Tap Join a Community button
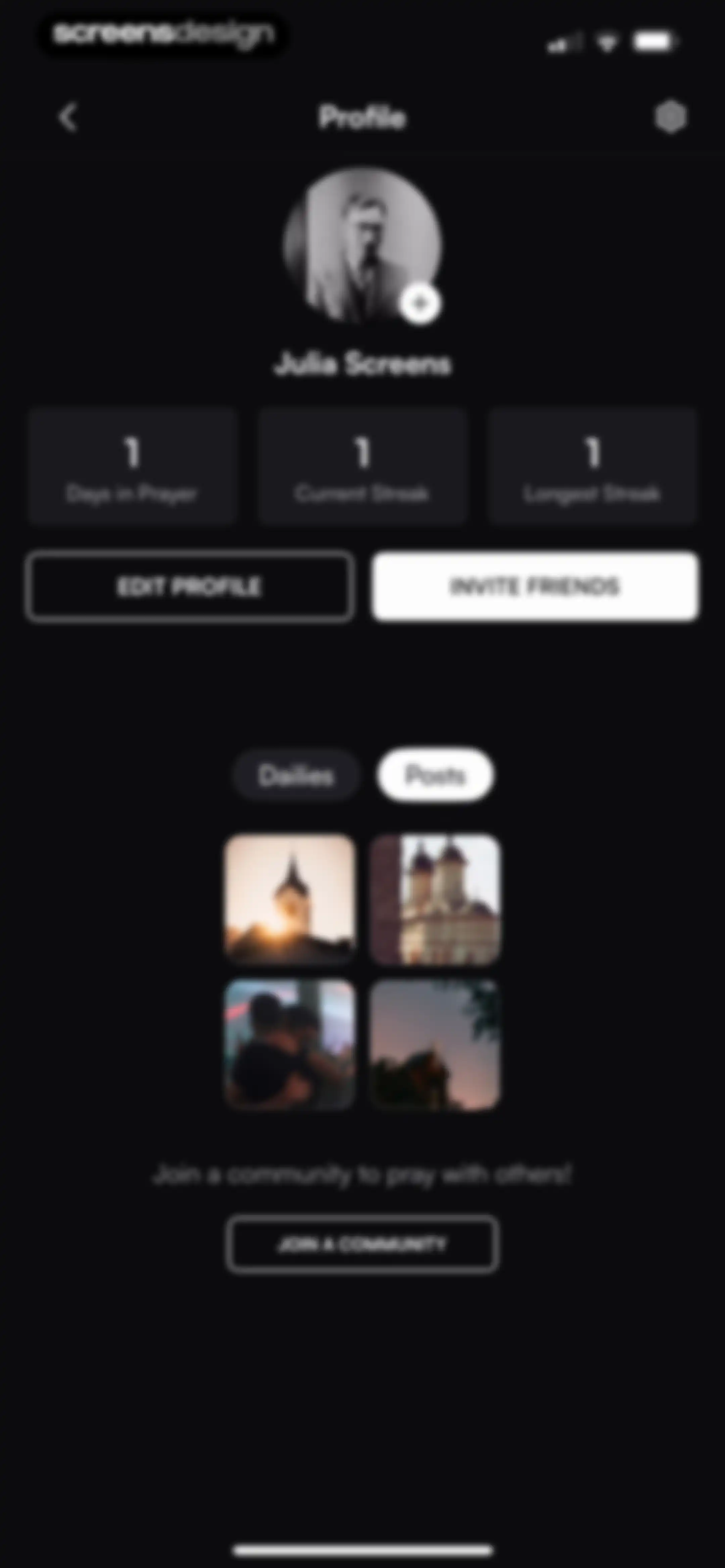Image resolution: width=725 pixels, height=1568 pixels. [x=363, y=1244]
